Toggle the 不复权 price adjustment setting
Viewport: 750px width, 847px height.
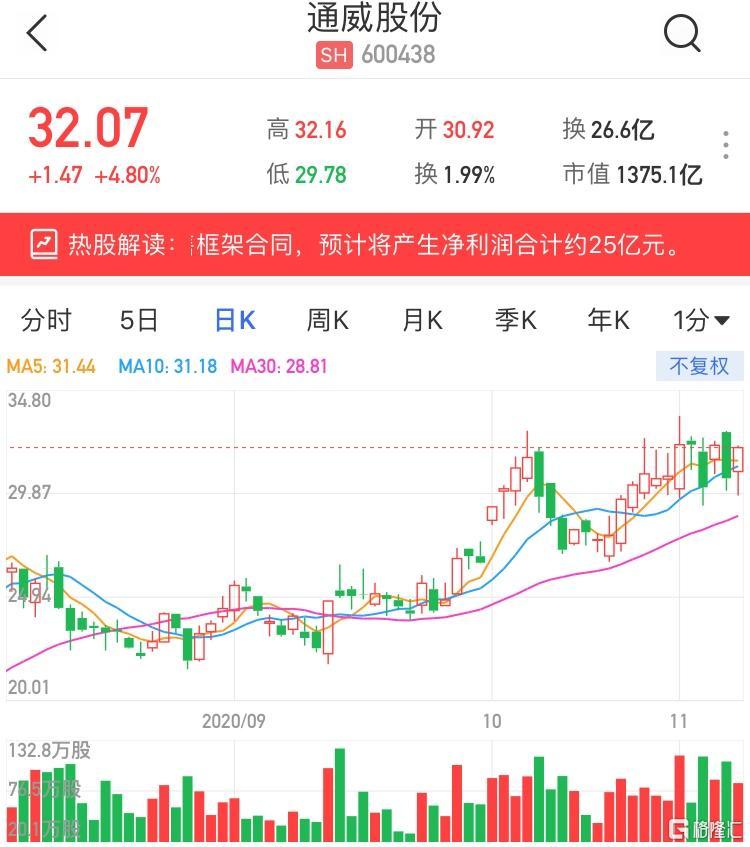click(702, 365)
